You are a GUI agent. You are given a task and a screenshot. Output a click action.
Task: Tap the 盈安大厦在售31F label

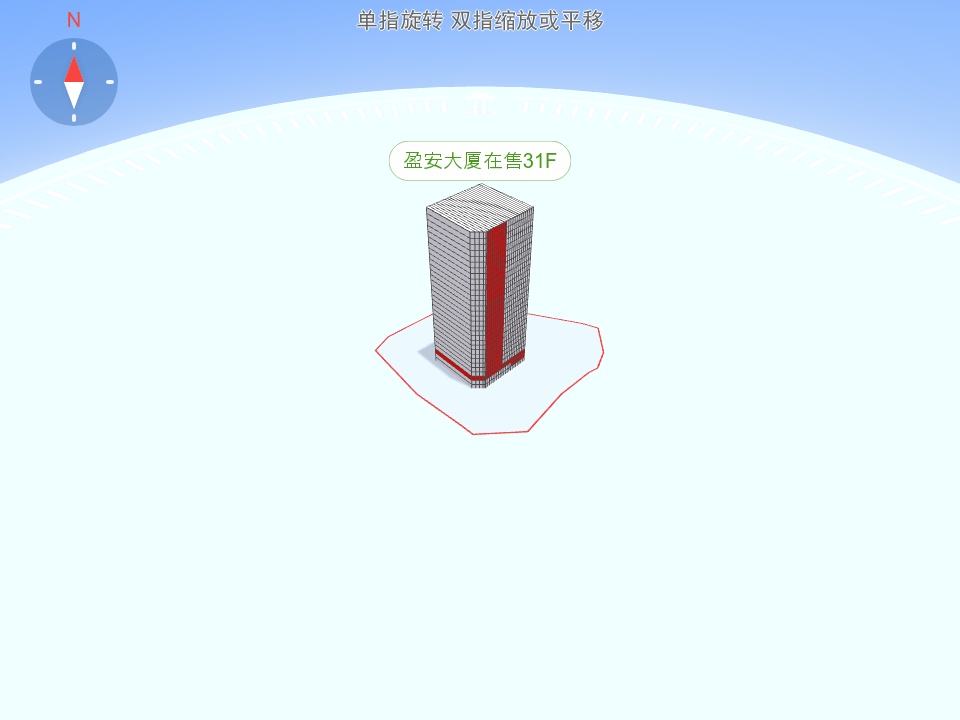[x=479, y=161]
